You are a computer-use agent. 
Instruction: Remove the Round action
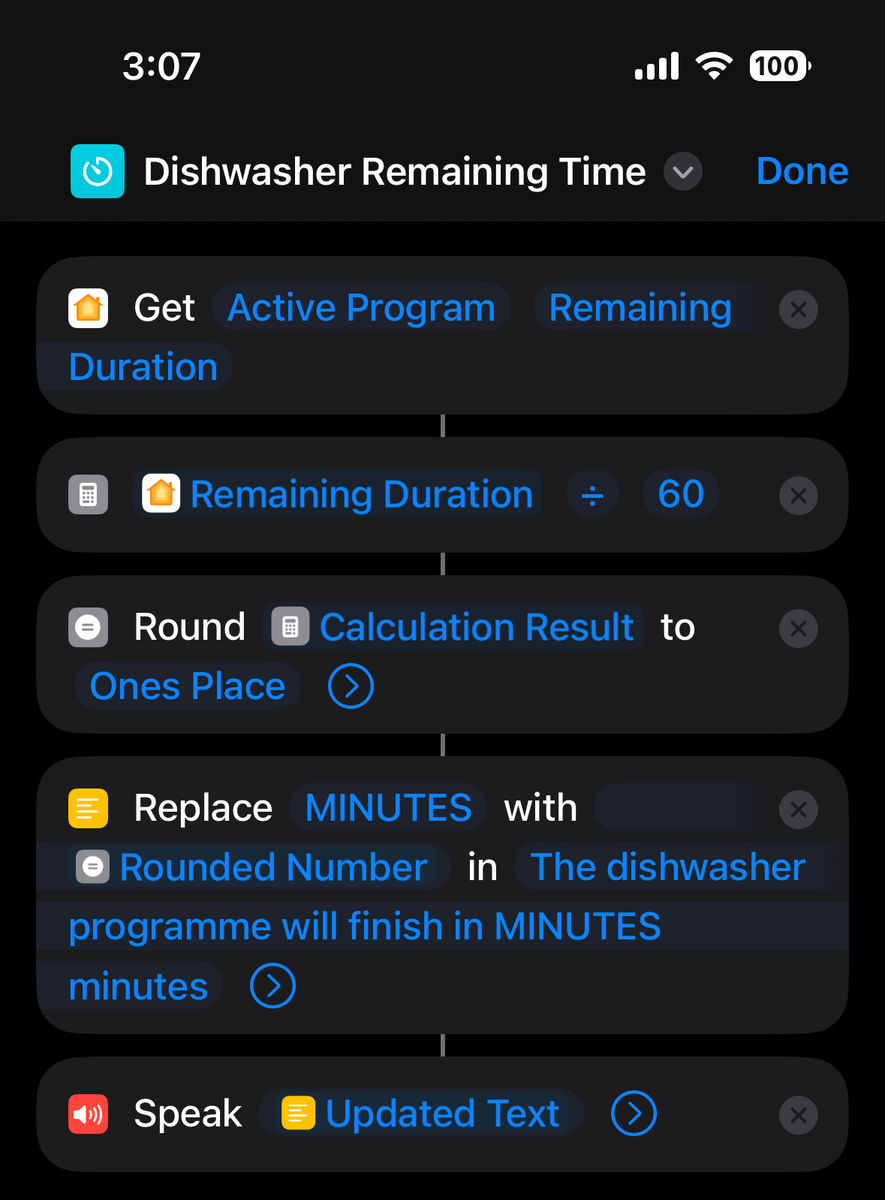click(x=798, y=629)
